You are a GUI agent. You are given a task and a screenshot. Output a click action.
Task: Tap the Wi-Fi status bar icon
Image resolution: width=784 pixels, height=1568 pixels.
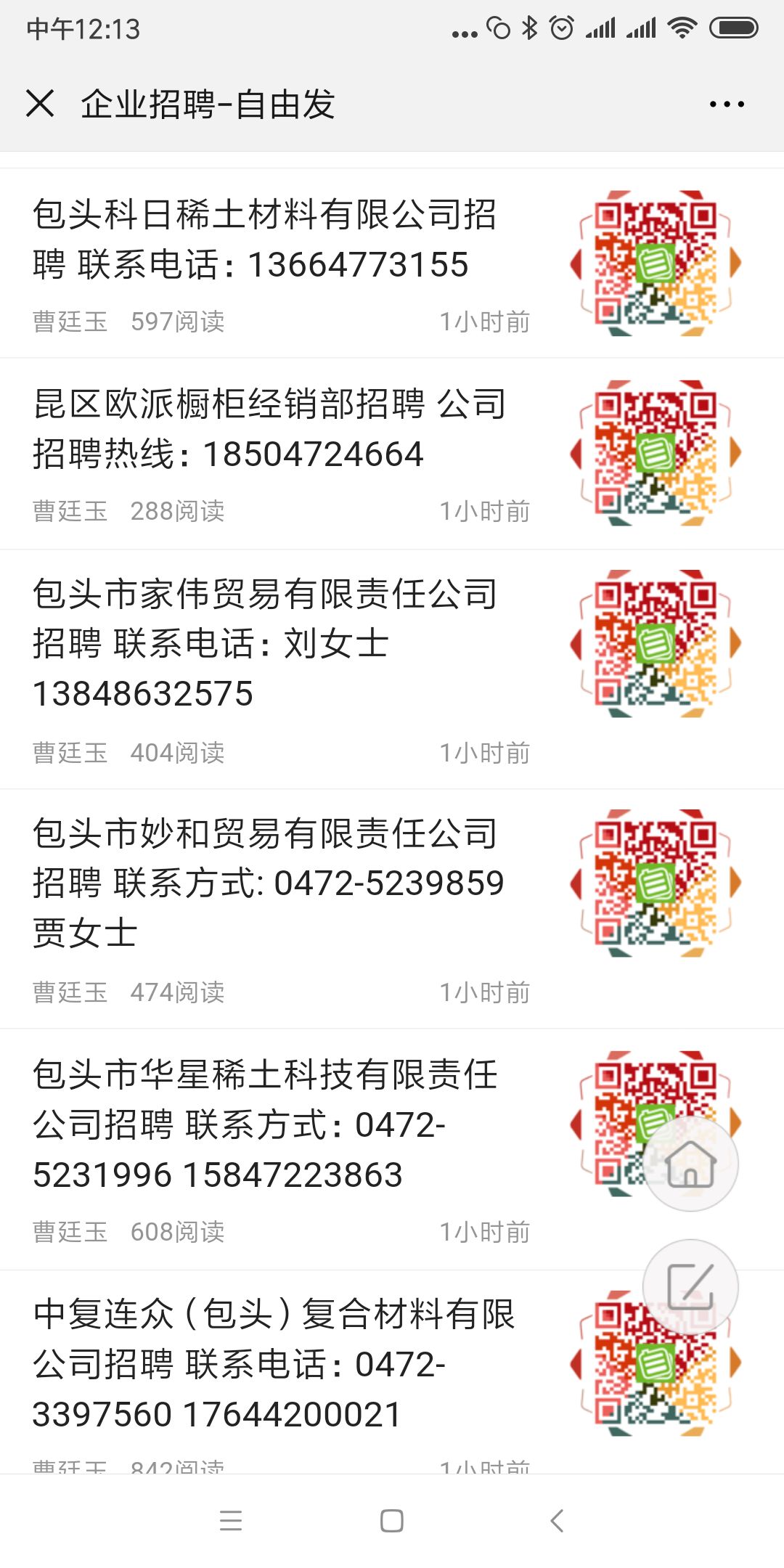pyautogui.click(x=683, y=28)
